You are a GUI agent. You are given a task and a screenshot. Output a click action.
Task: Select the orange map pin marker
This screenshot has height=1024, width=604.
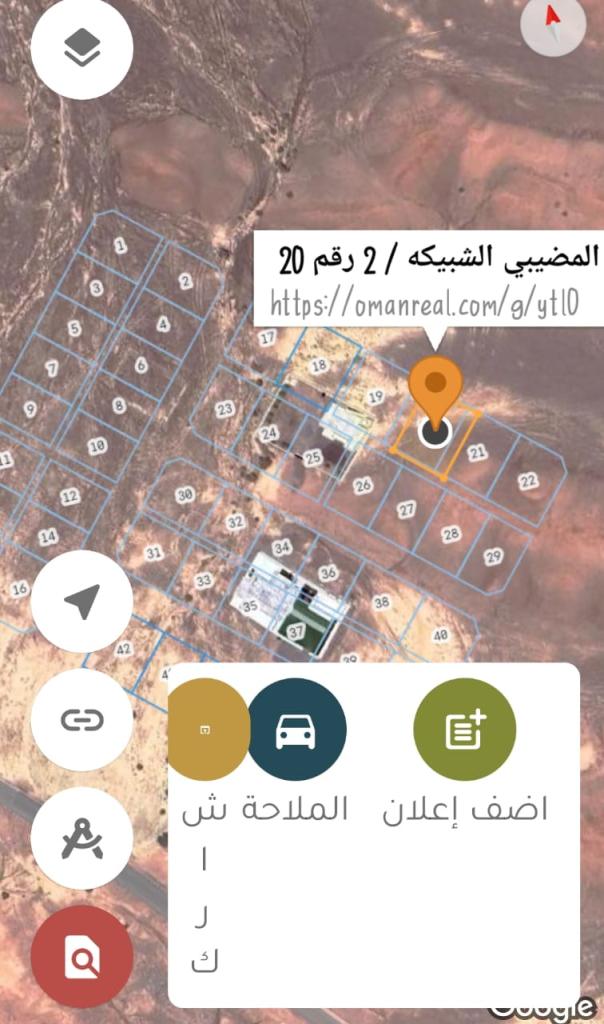[435, 385]
